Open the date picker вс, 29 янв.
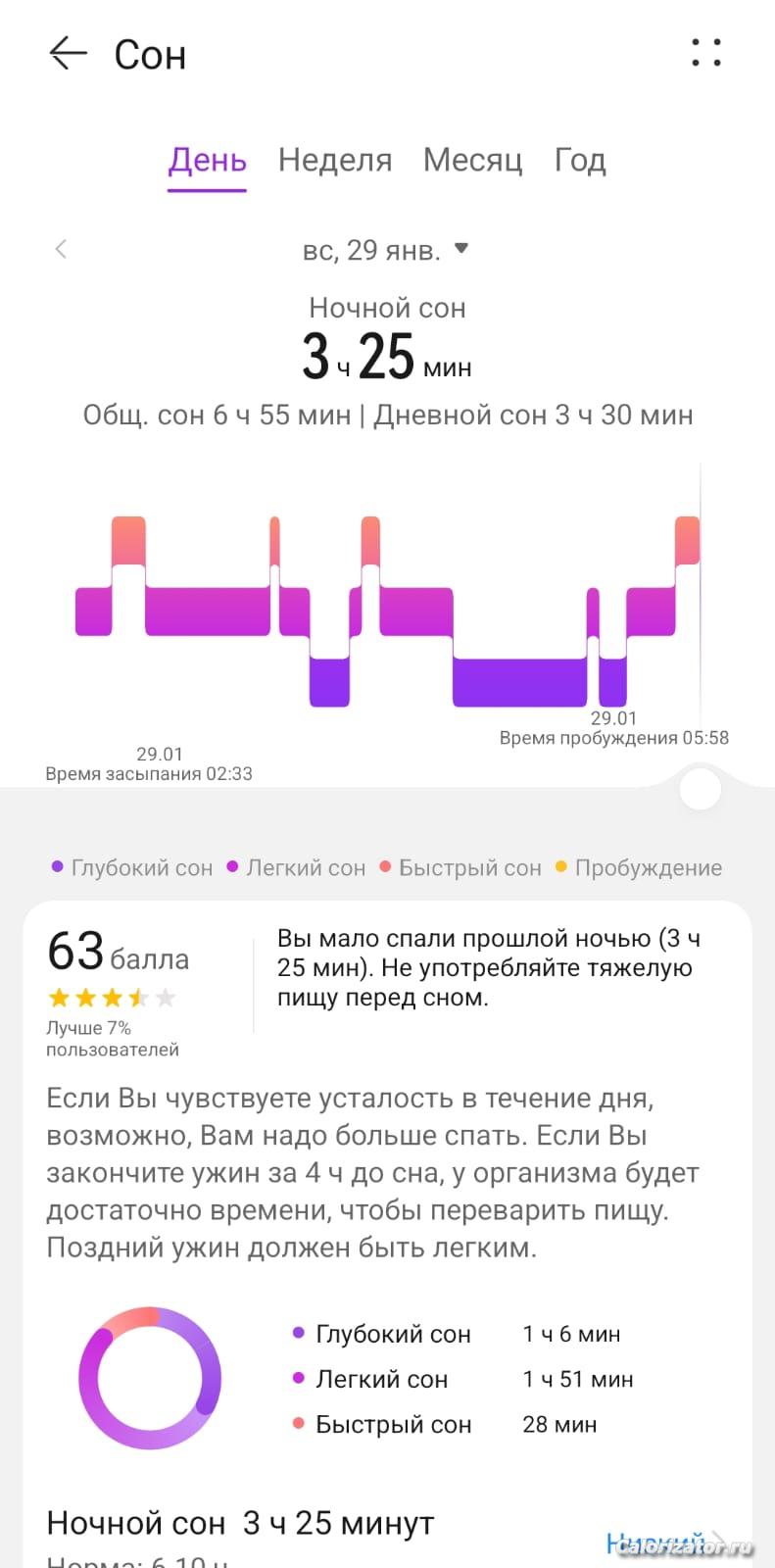 click(x=386, y=250)
